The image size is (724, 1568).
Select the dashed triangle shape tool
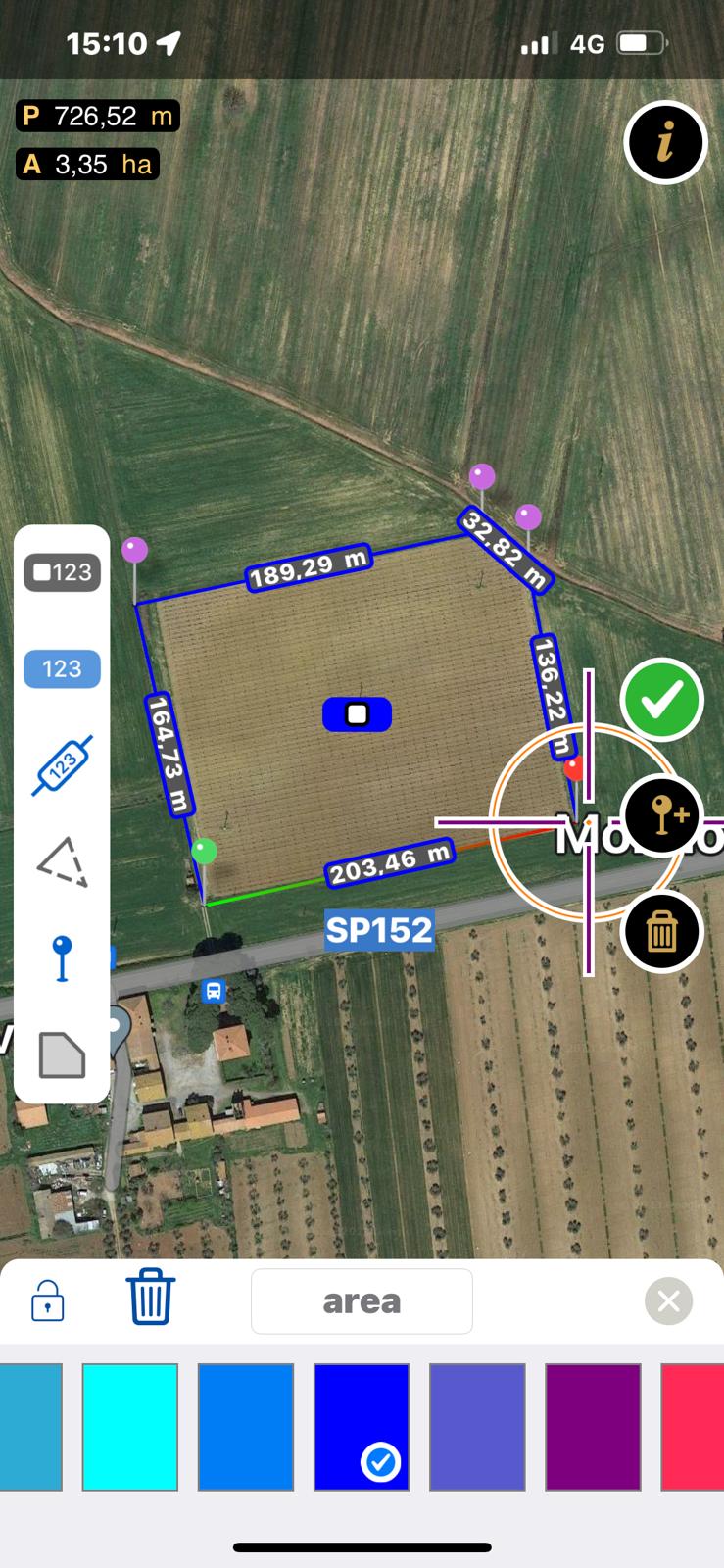click(x=62, y=862)
